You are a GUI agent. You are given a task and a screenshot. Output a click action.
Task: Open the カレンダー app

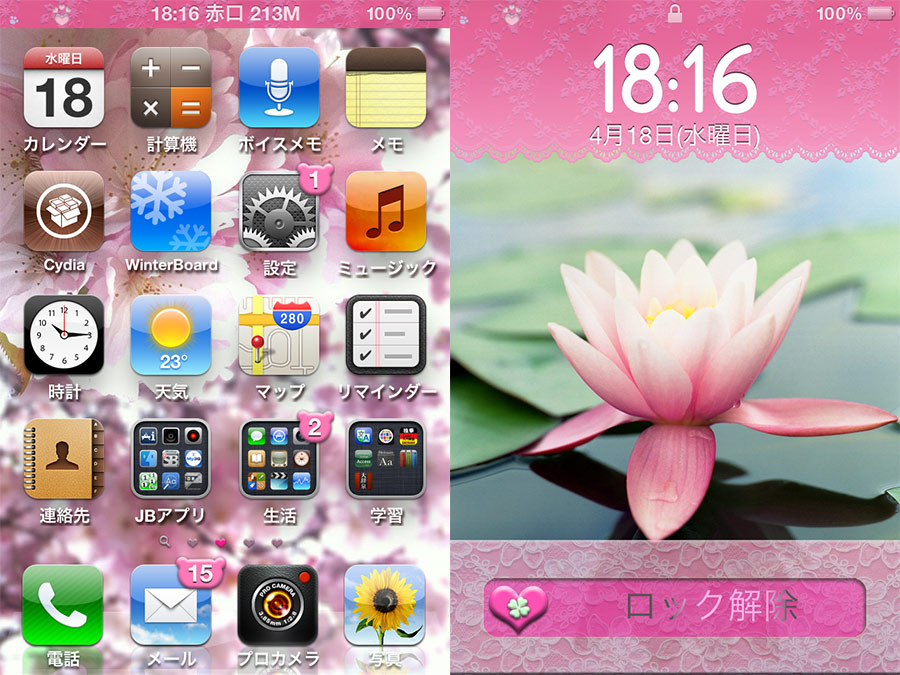(64, 87)
